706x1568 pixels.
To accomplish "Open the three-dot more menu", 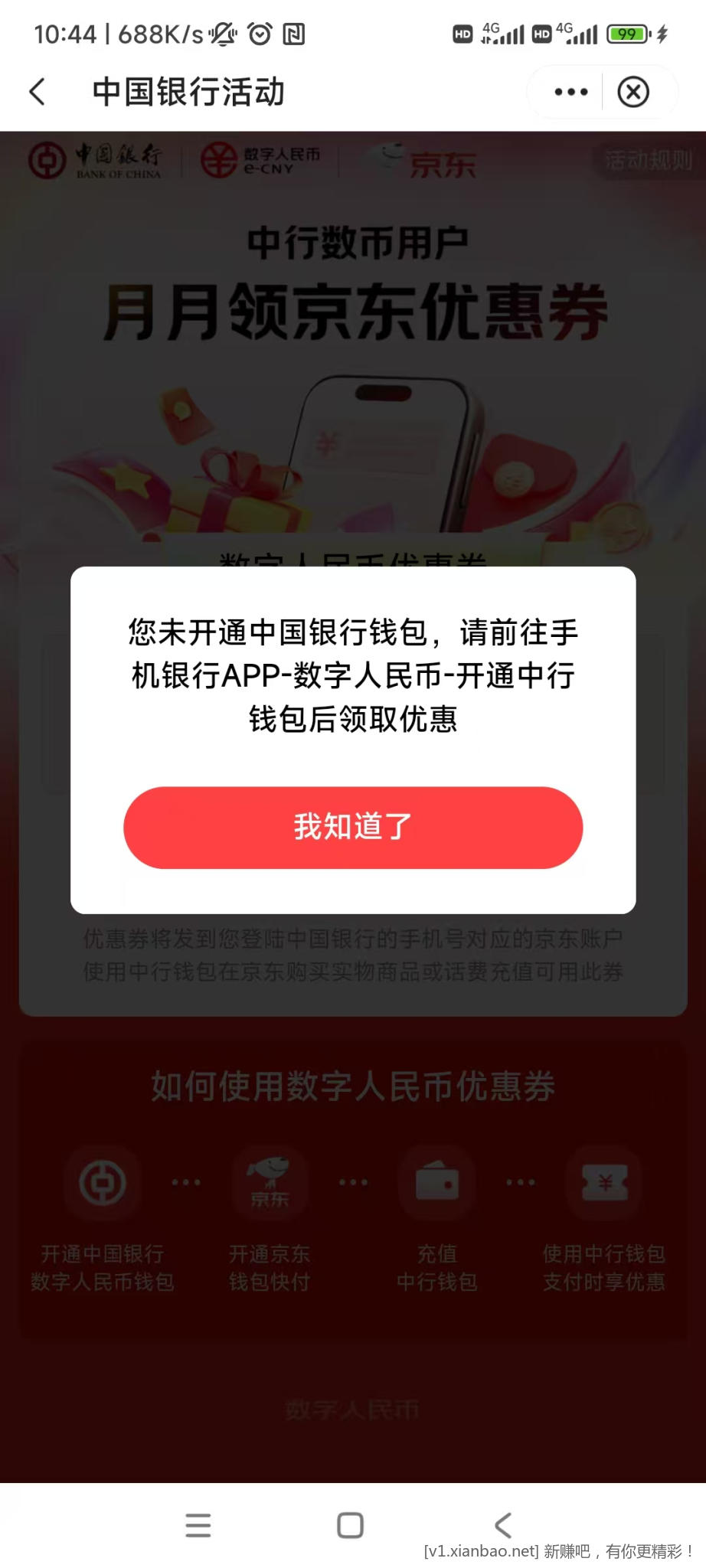I will click(x=571, y=92).
